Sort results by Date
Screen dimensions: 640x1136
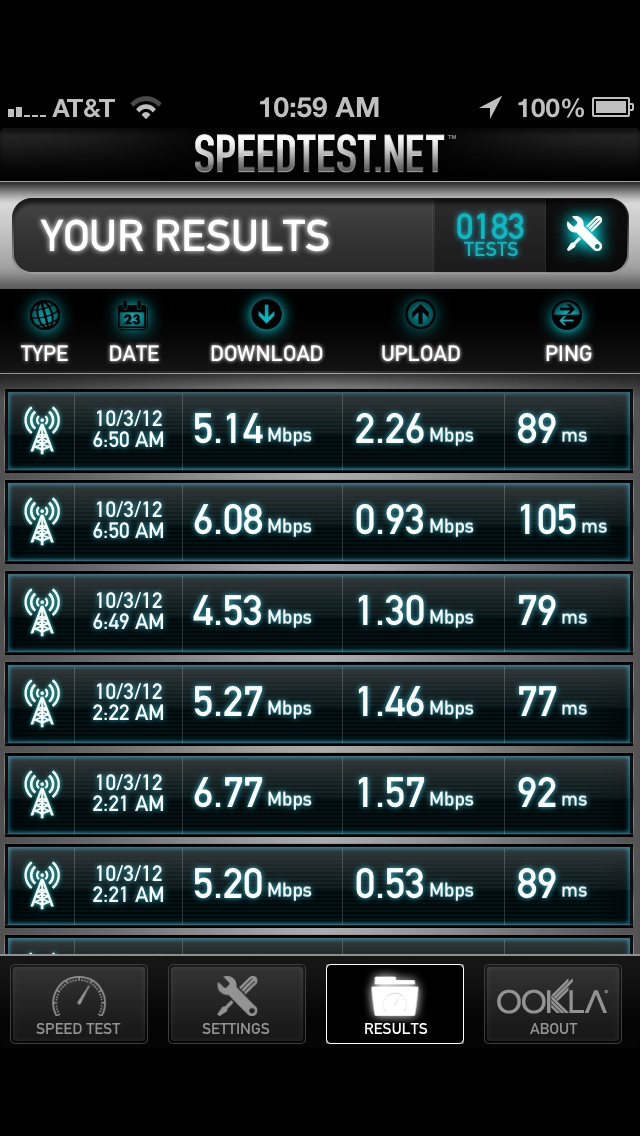pyautogui.click(x=133, y=333)
